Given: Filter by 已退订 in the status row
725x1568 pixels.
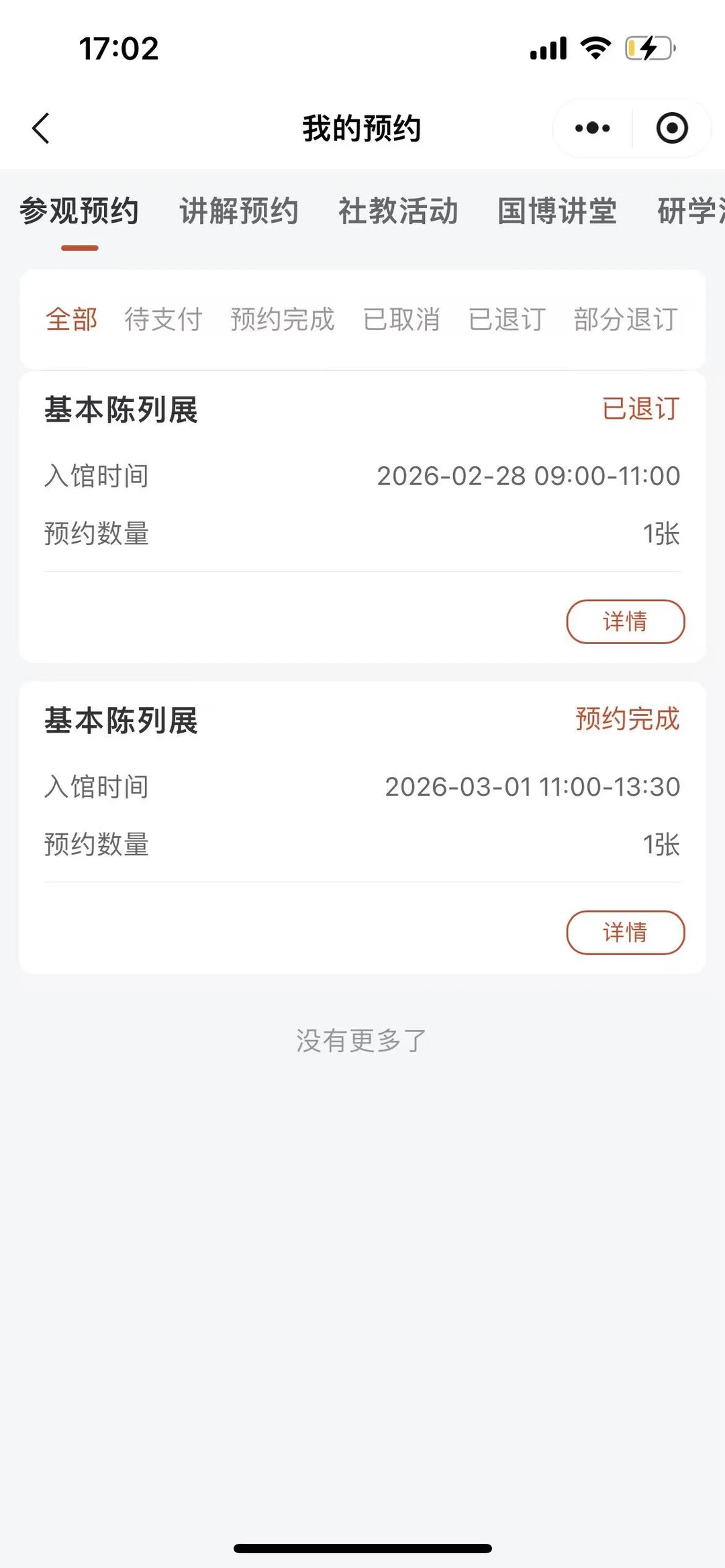Looking at the screenshot, I should 507,319.
